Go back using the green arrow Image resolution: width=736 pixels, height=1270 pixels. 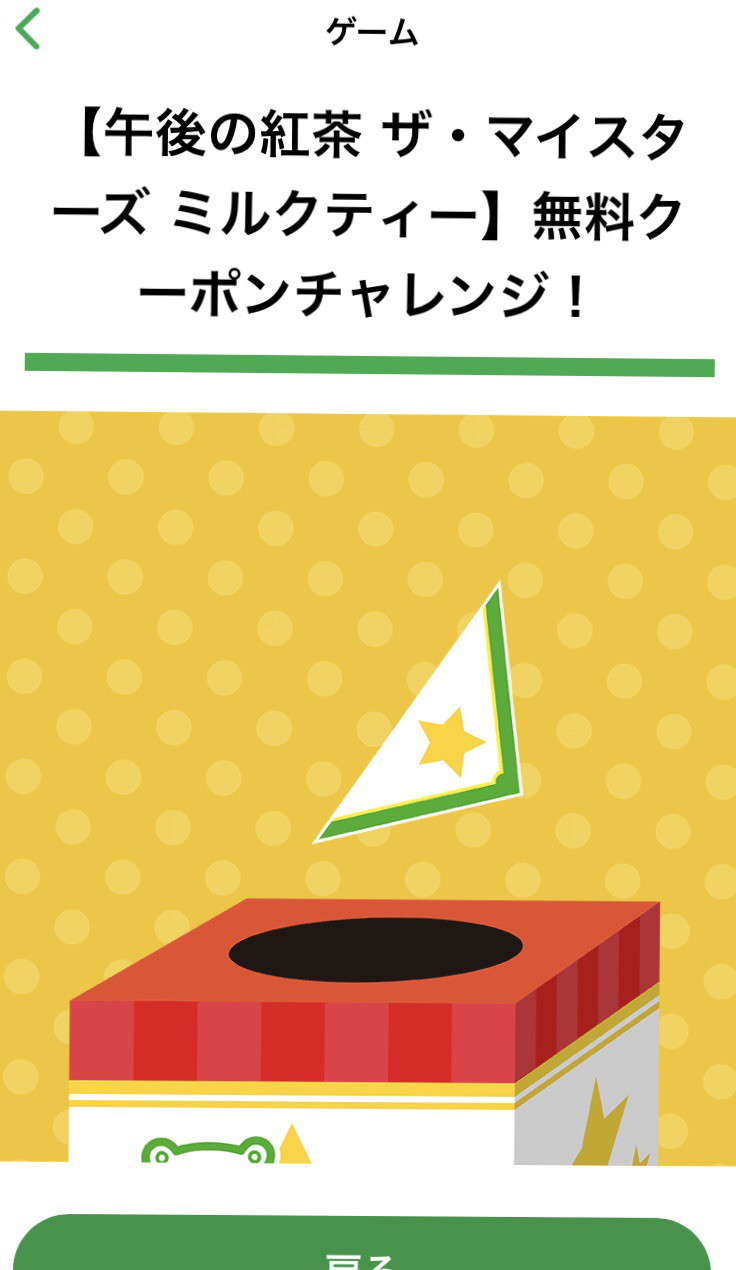point(28,30)
